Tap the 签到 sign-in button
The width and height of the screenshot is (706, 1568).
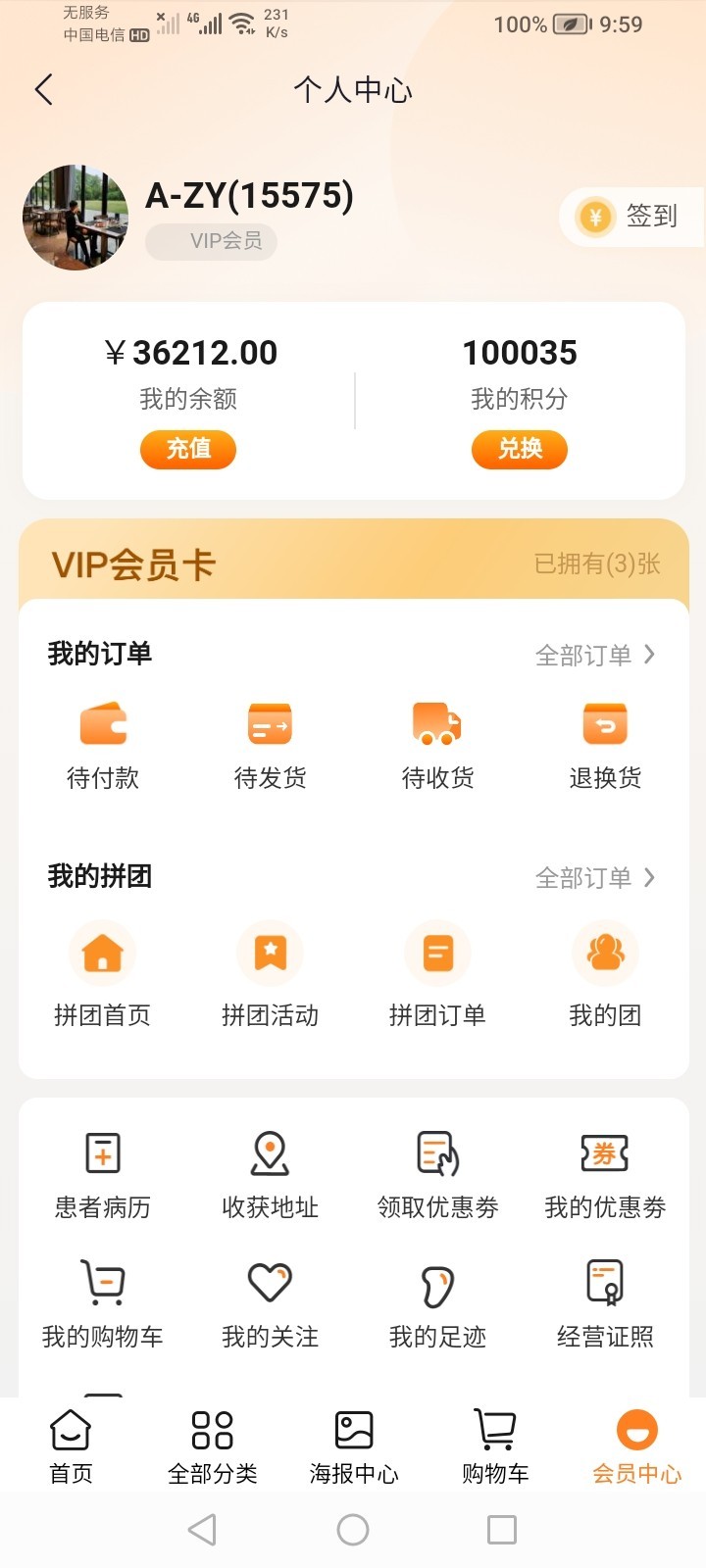click(x=632, y=217)
